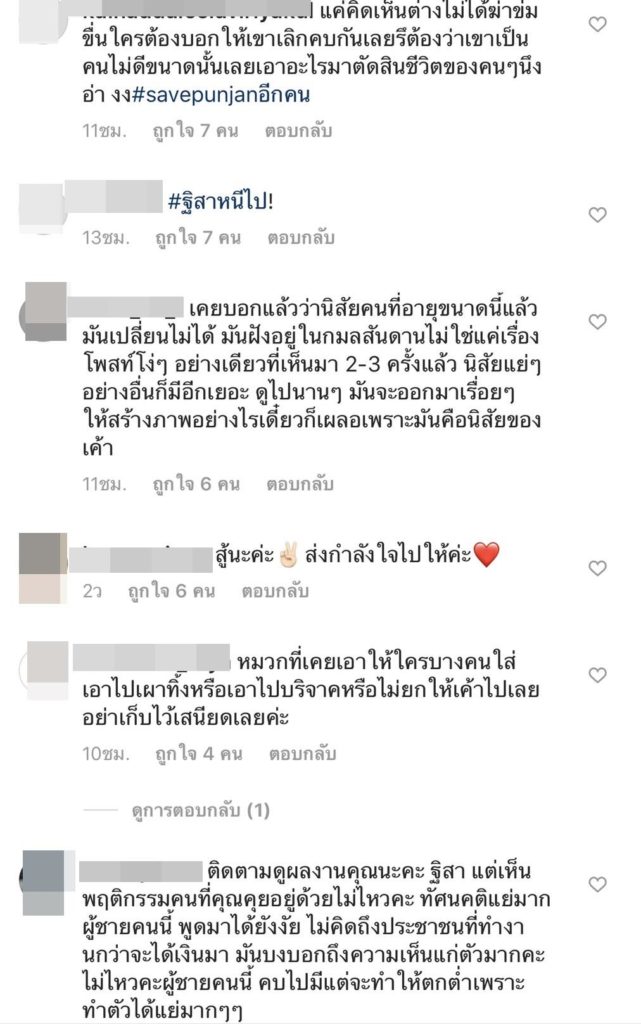Like the comment containing #savepunjan hashtag
This screenshot has height=1024, width=641.
tap(597, 24)
